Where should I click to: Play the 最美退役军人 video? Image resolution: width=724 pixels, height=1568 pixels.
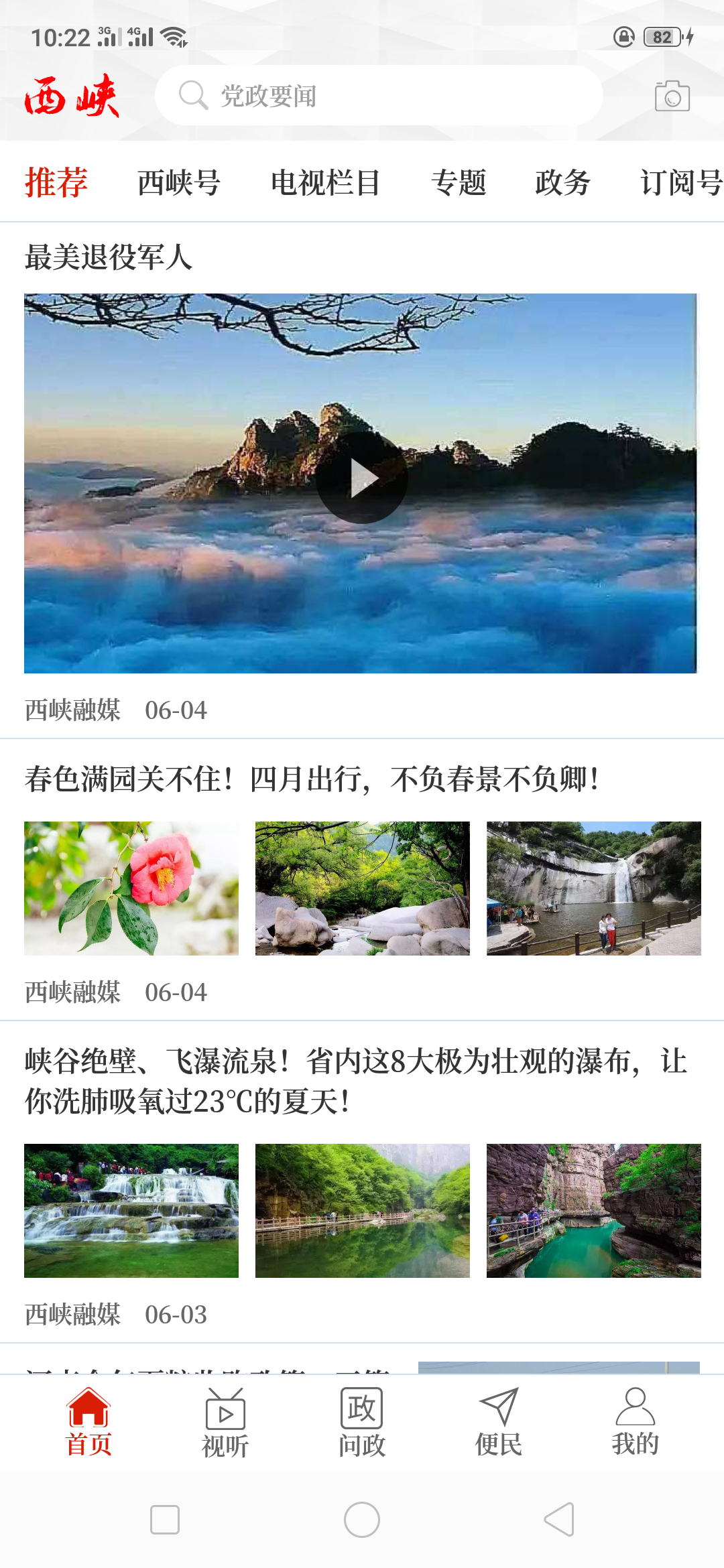(362, 478)
